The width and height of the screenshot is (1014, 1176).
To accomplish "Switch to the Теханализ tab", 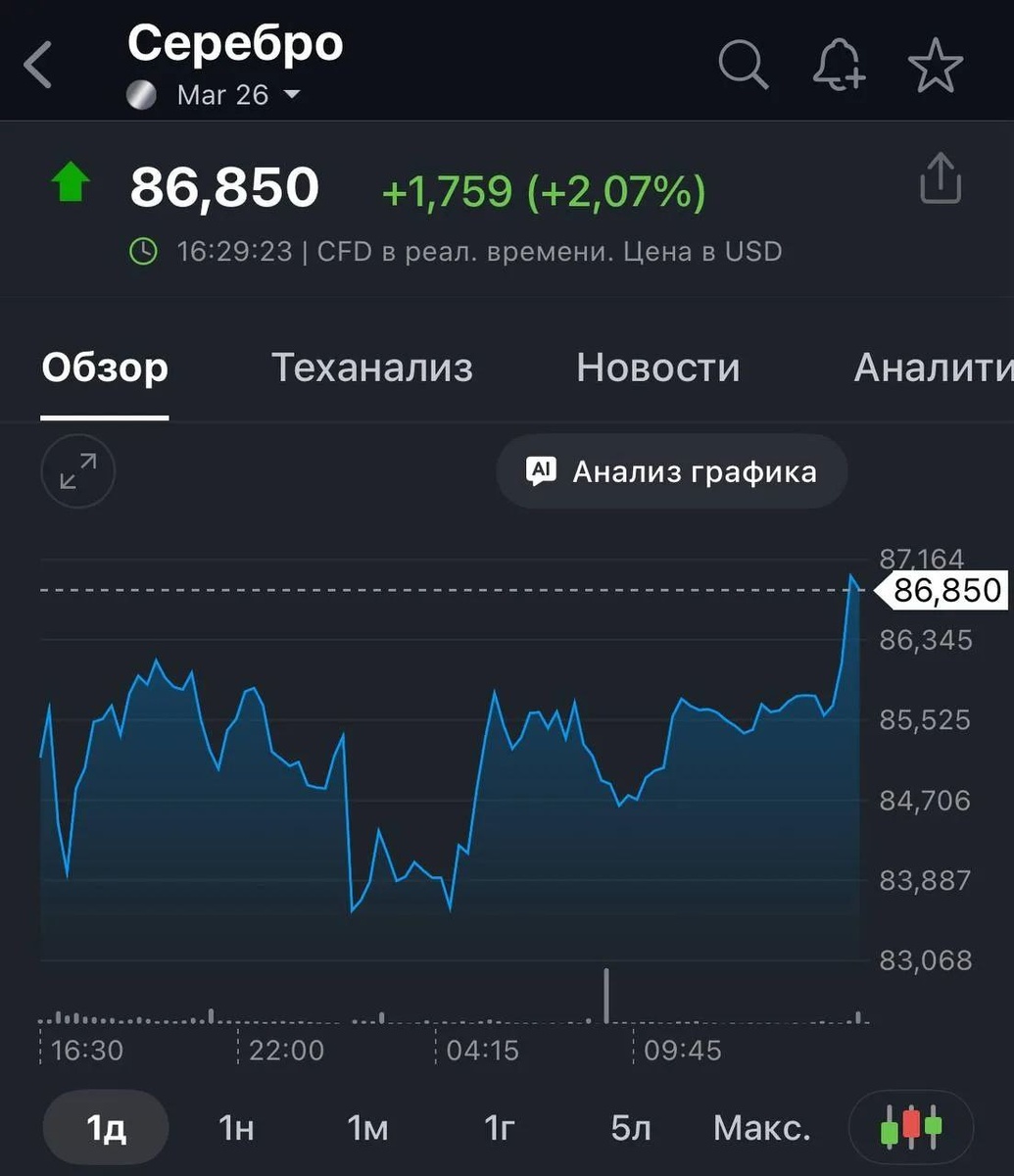I will [x=372, y=367].
